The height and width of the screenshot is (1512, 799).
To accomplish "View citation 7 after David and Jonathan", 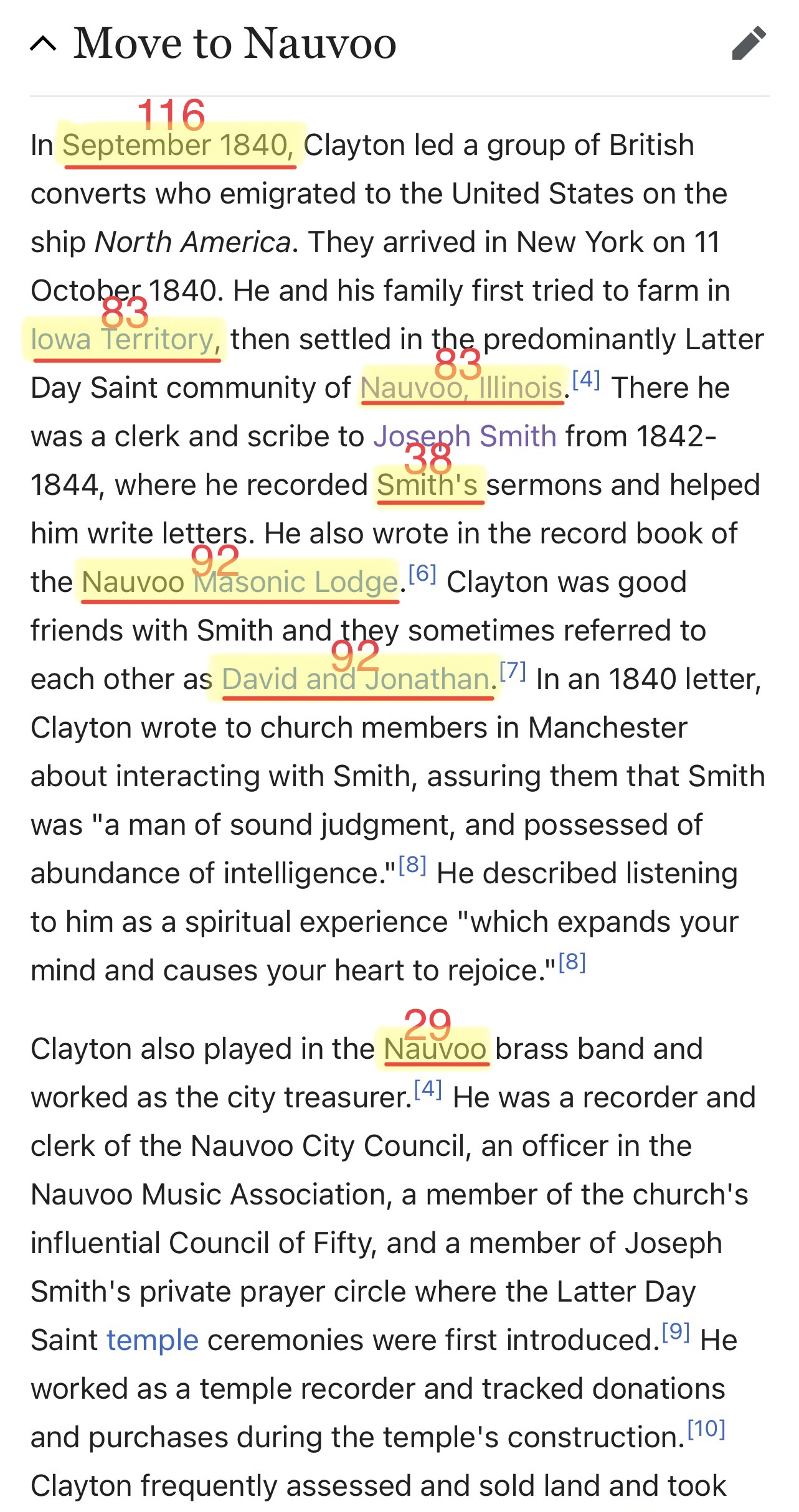I will pyautogui.click(x=513, y=671).
